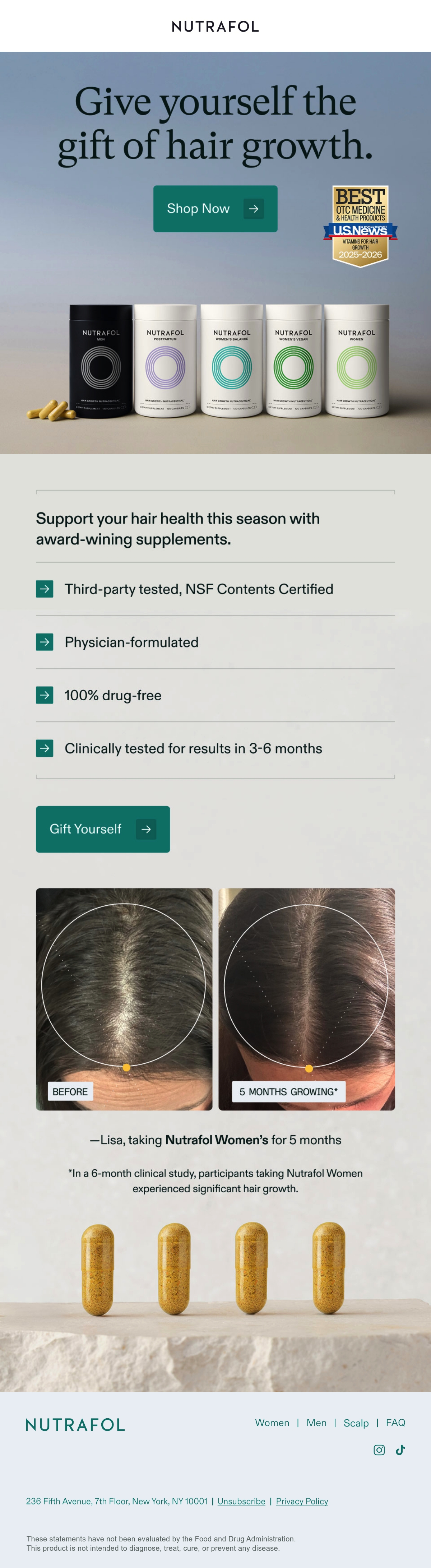Image resolution: width=431 pixels, height=1568 pixels.
Task: Open Nutrafol's Instagram page
Action: [379, 1450]
